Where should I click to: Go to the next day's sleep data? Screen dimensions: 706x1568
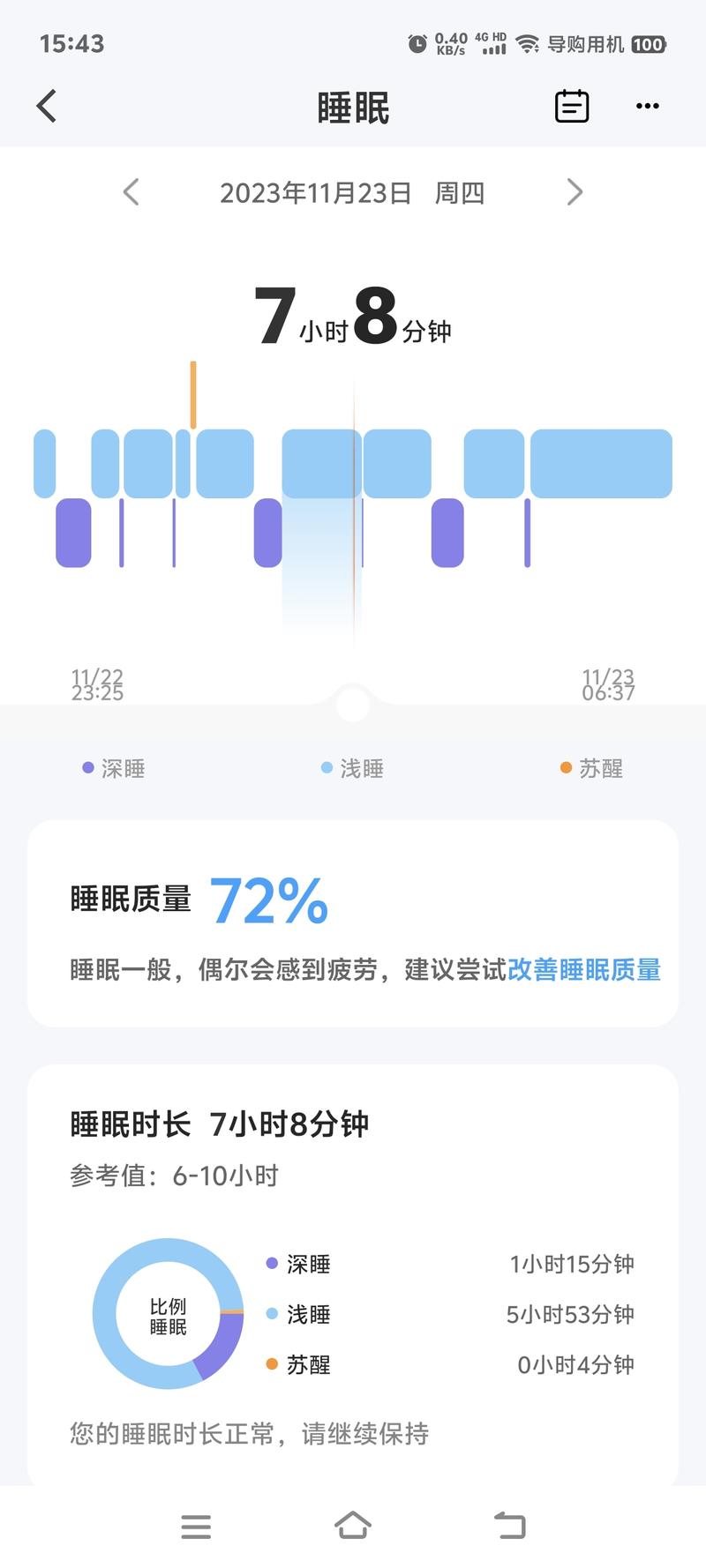[575, 192]
